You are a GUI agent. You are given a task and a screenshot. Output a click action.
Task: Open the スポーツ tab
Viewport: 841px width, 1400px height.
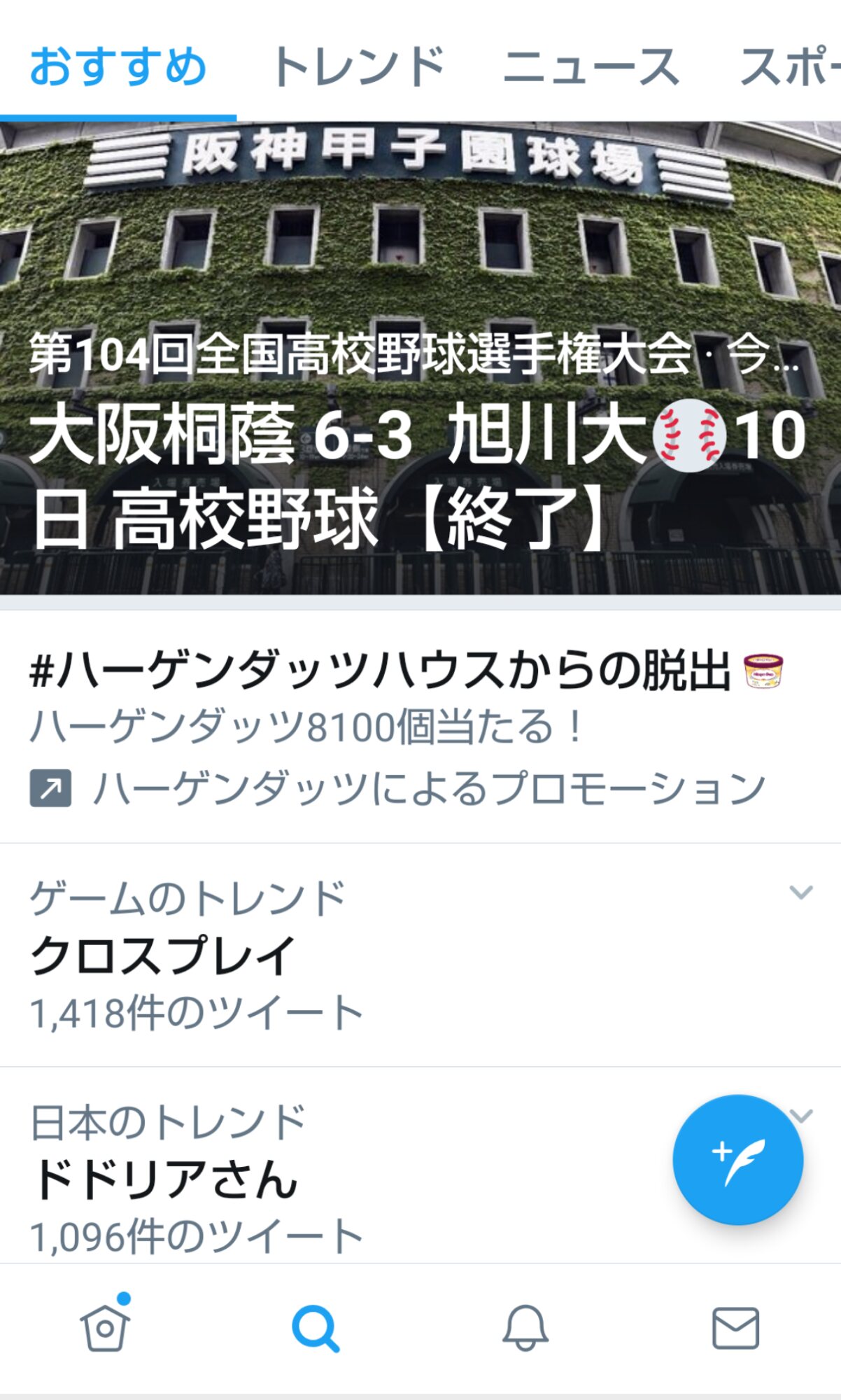pos(789,66)
